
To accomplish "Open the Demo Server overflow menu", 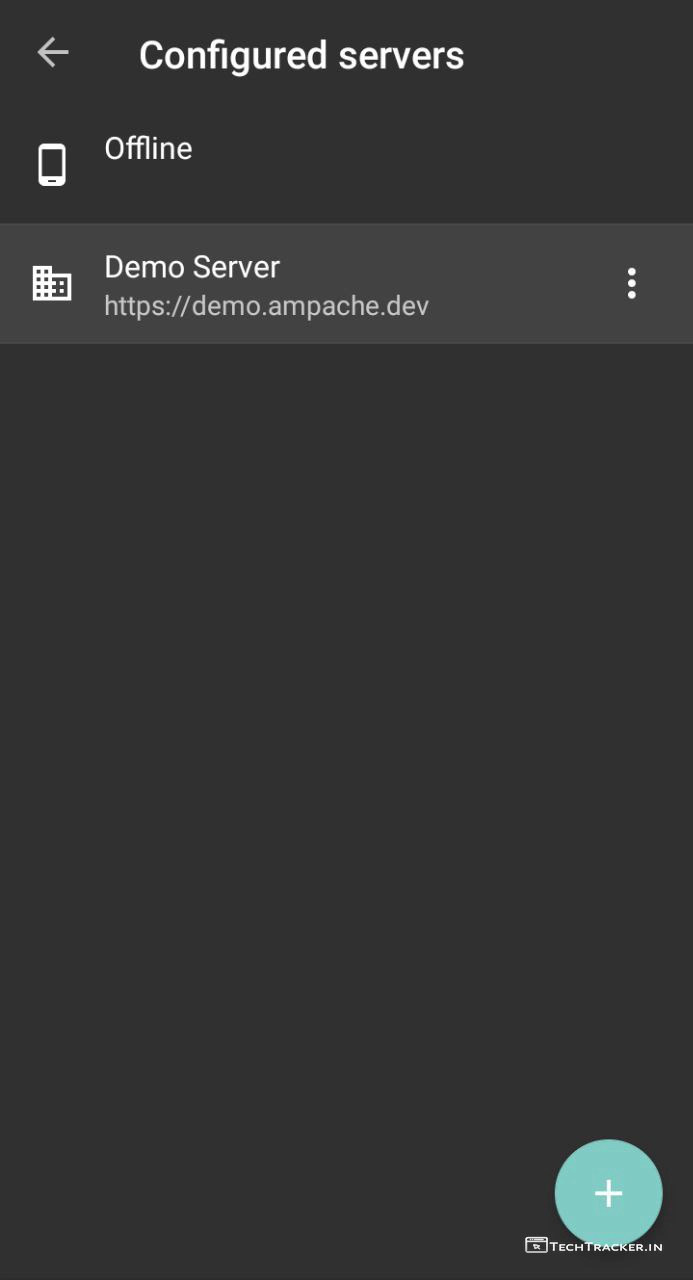I will coord(631,284).
